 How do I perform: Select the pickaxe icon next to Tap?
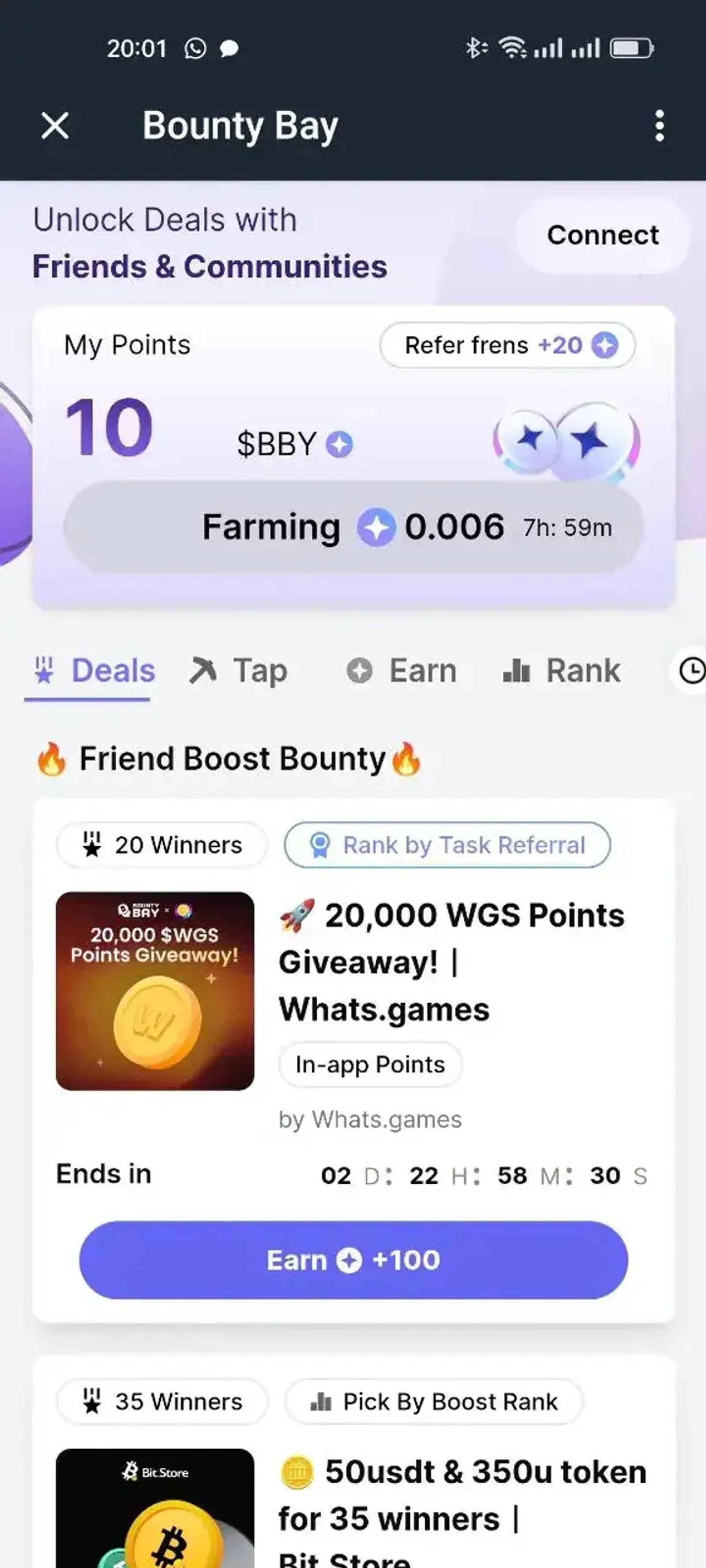point(203,669)
